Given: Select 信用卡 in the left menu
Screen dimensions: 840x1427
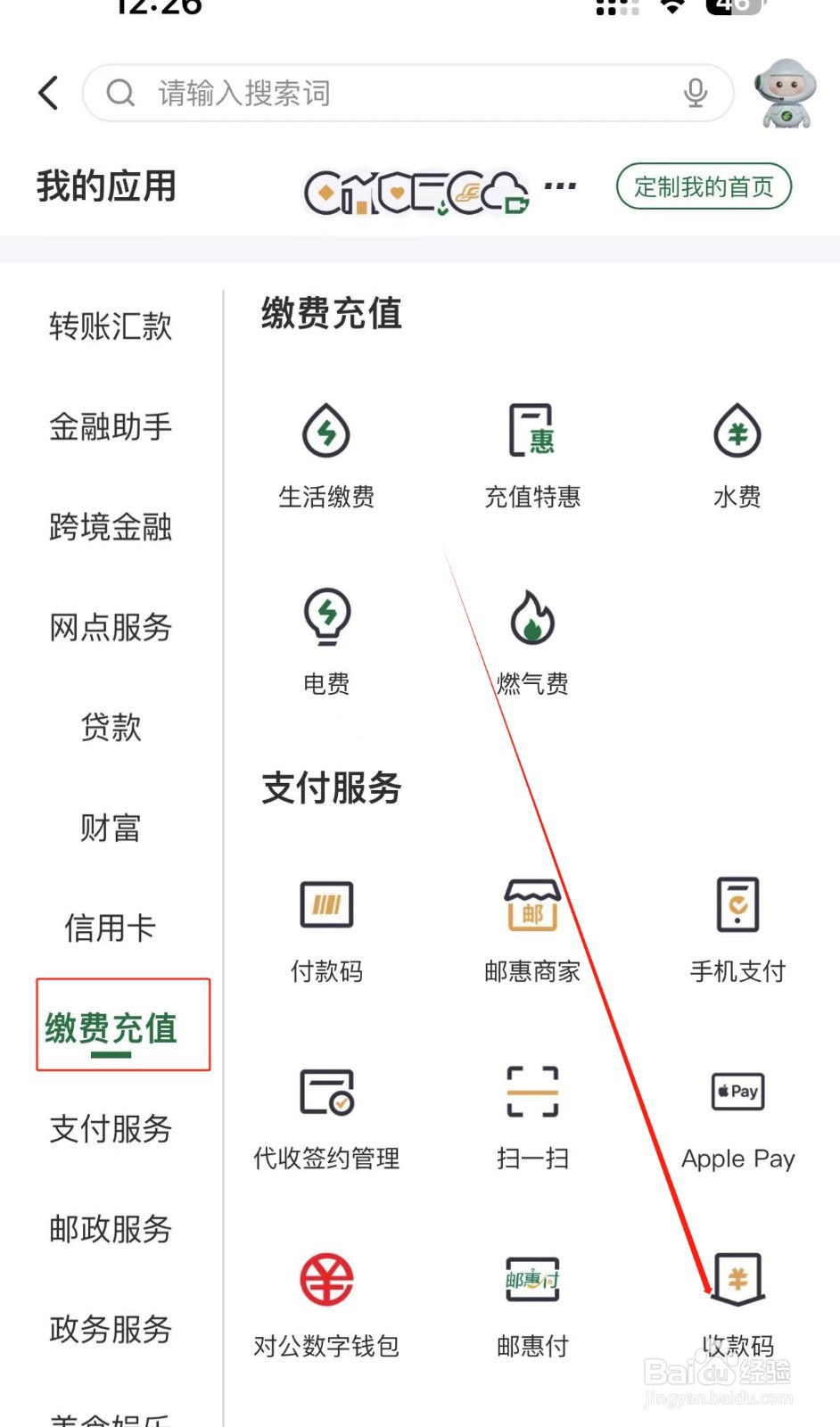Looking at the screenshot, I should point(110,928).
